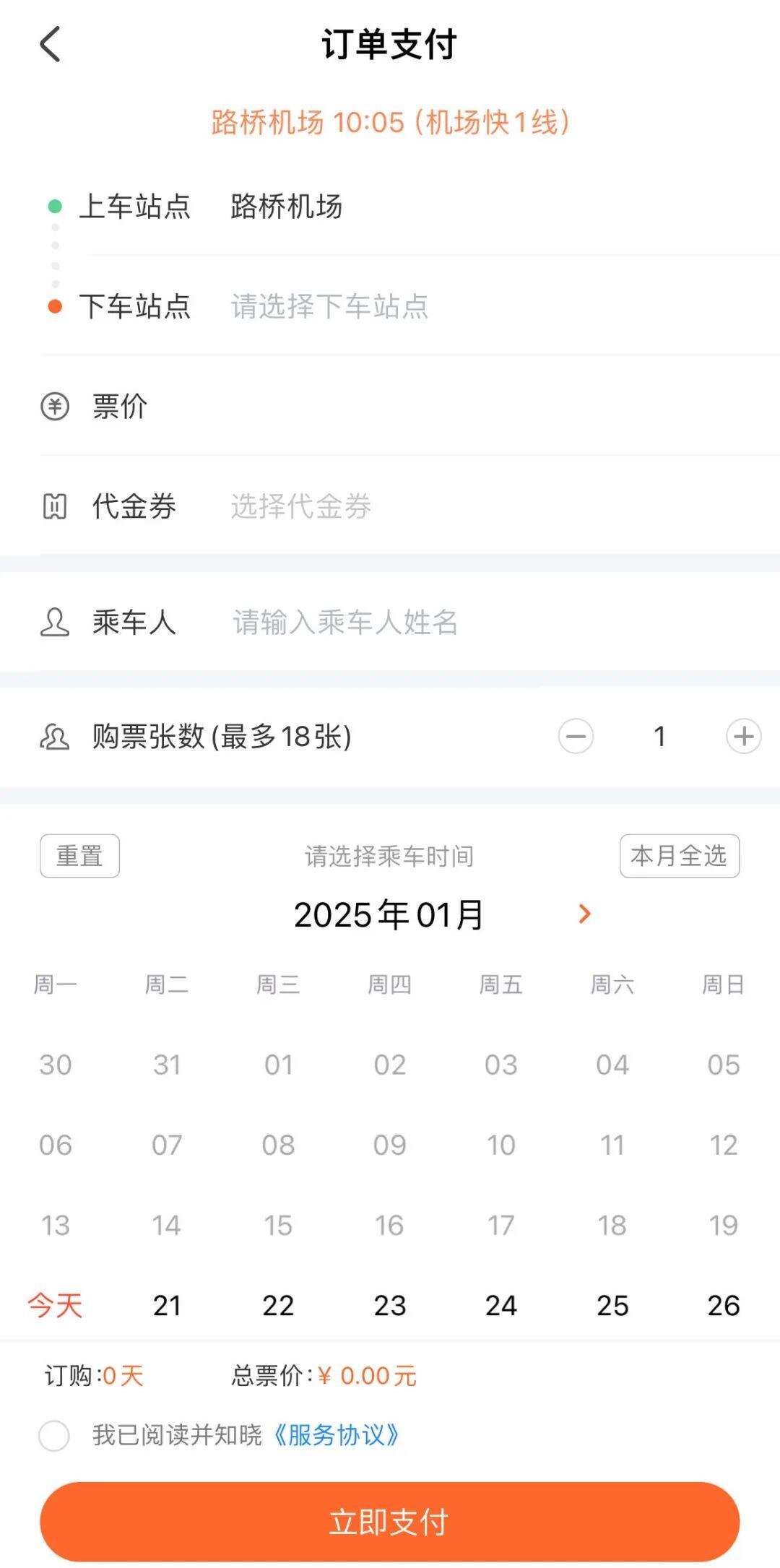Increase ticket count with plus button

[744, 737]
